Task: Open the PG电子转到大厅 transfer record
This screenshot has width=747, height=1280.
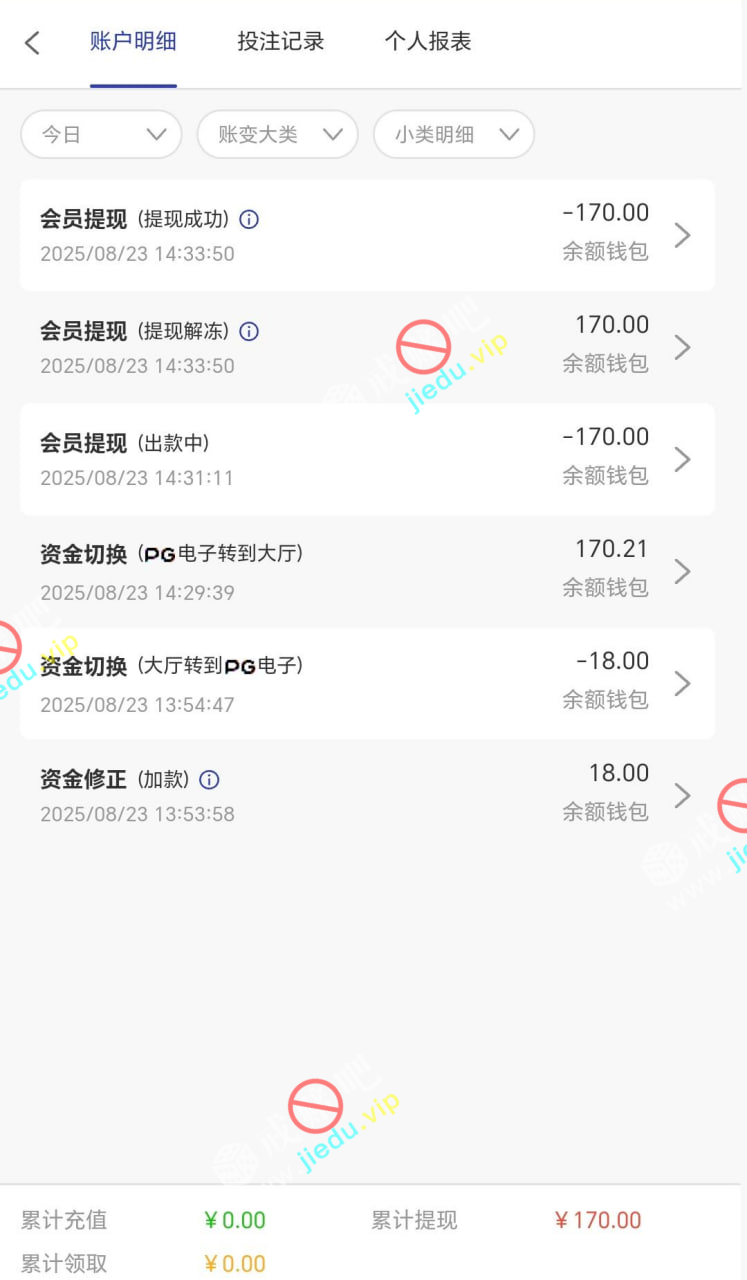Action: coord(367,571)
